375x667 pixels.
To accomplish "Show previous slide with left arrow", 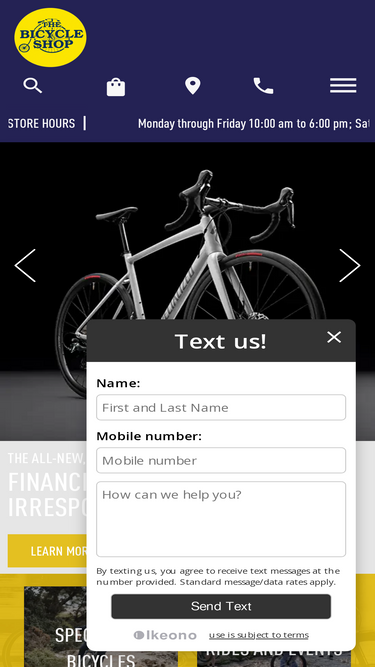I will pos(25,265).
